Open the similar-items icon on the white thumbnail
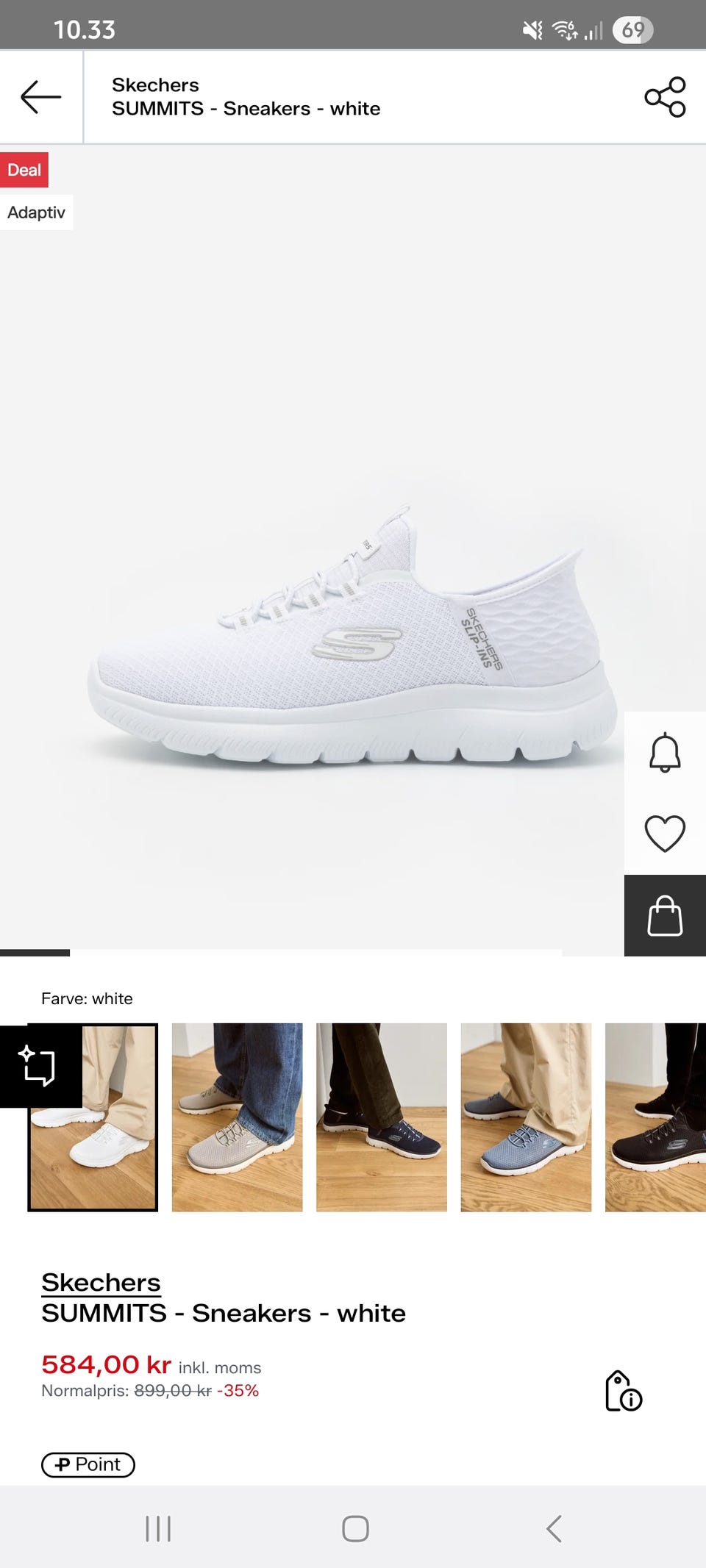 click(40, 1066)
